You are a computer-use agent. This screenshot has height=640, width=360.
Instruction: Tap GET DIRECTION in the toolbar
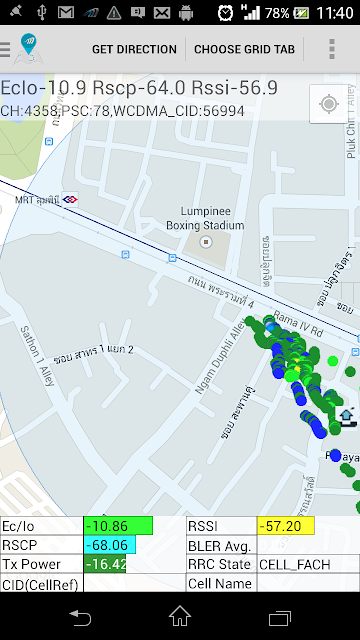coord(134,49)
